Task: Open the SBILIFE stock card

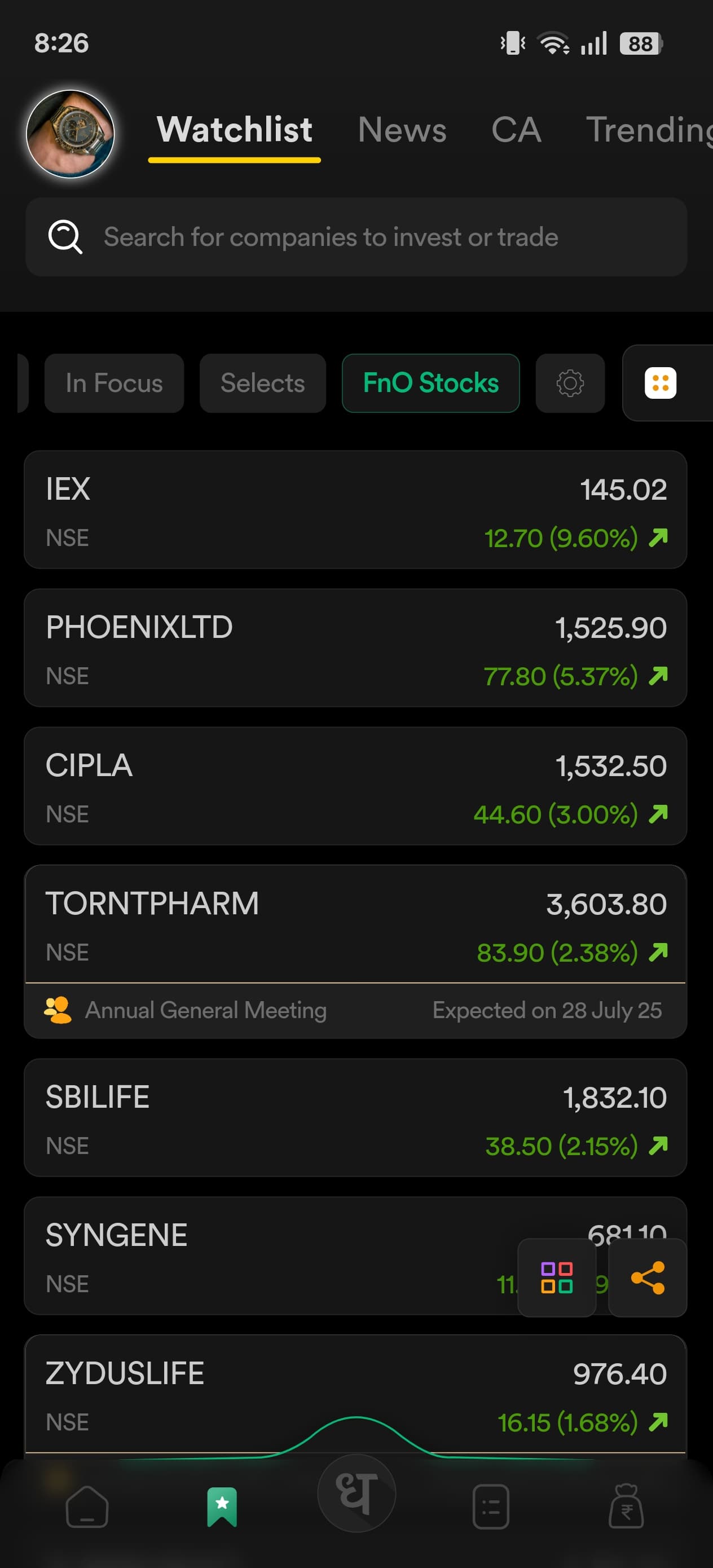Action: tap(355, 1118)
